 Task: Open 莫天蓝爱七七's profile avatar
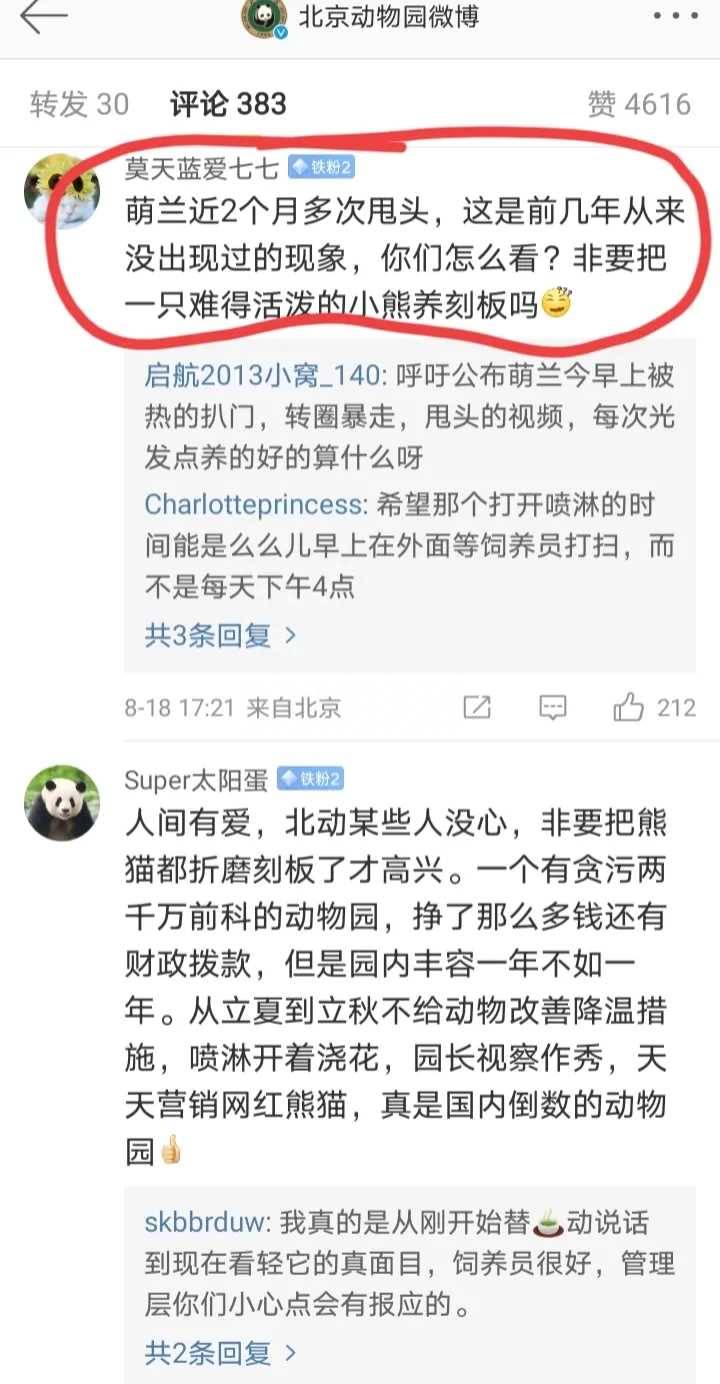[61, 192]
